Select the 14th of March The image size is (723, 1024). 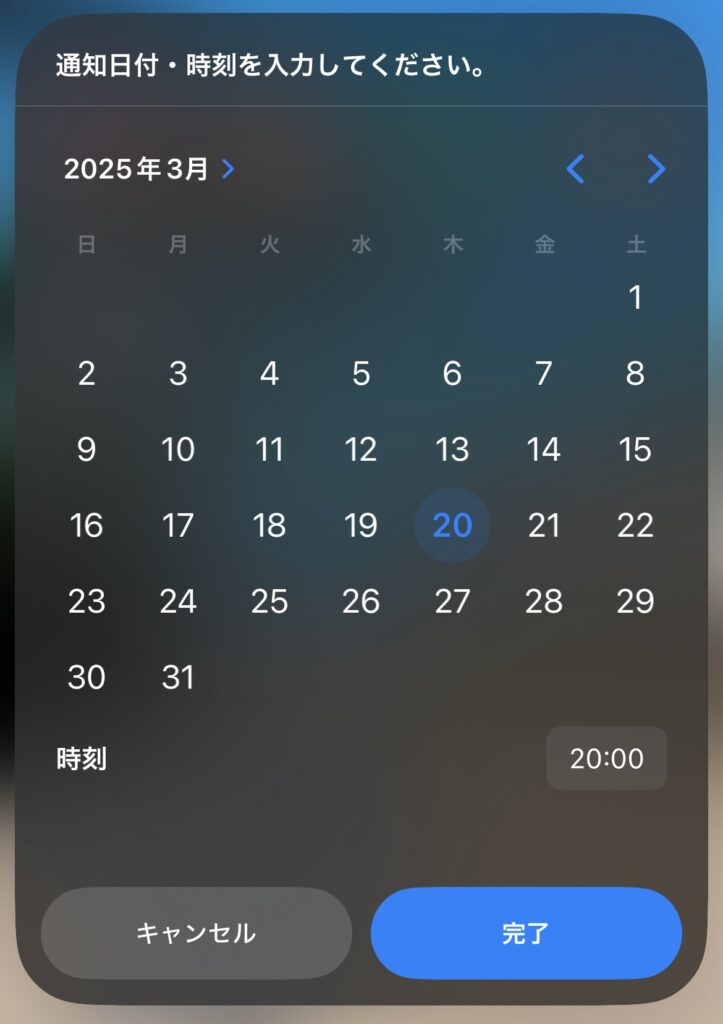click(x=543, y=450)
